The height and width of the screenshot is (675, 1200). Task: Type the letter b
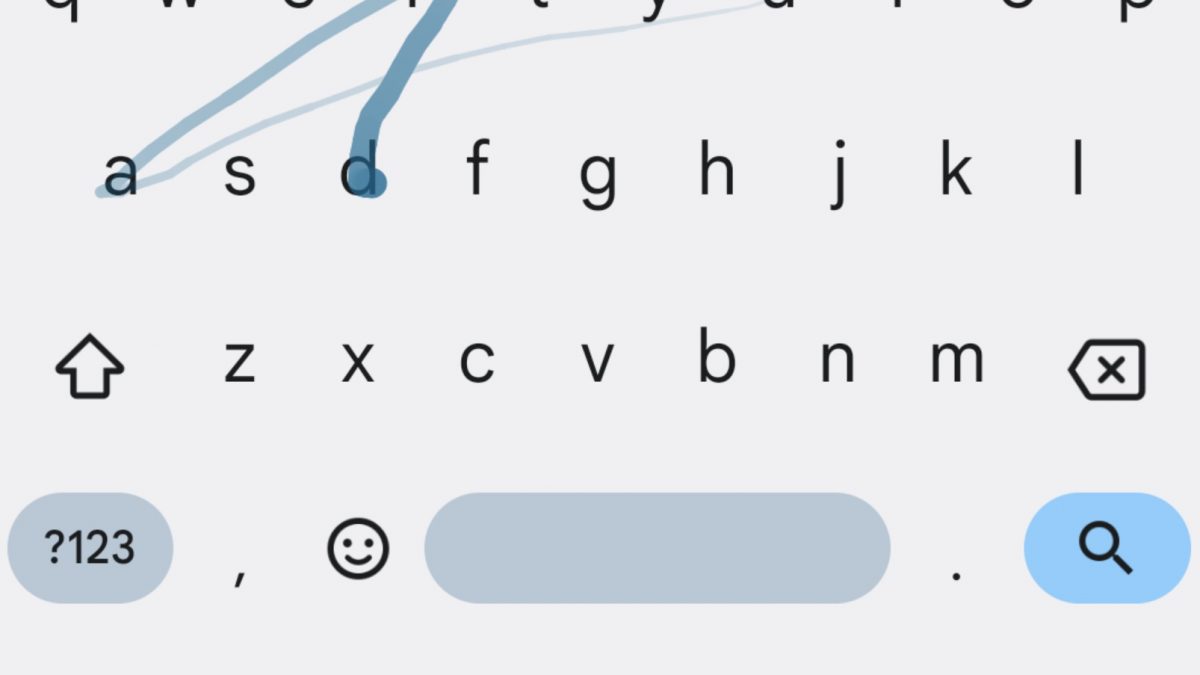(717, 358)
